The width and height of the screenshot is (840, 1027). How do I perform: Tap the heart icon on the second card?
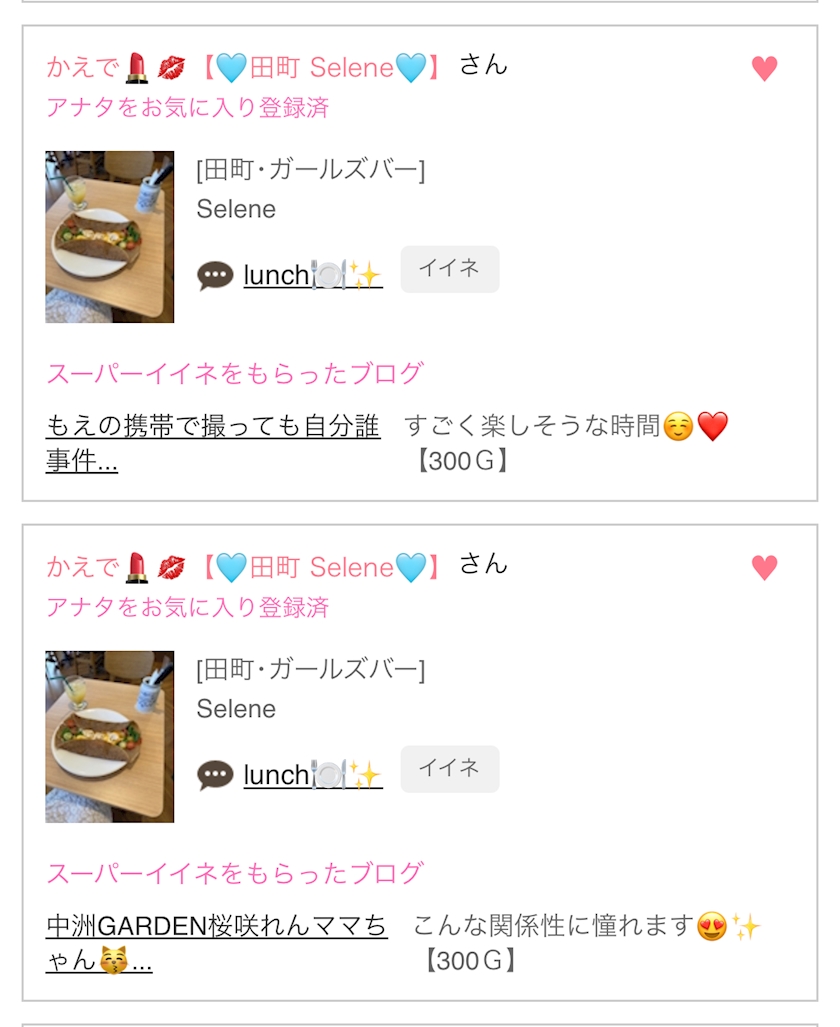coord(764,568)
